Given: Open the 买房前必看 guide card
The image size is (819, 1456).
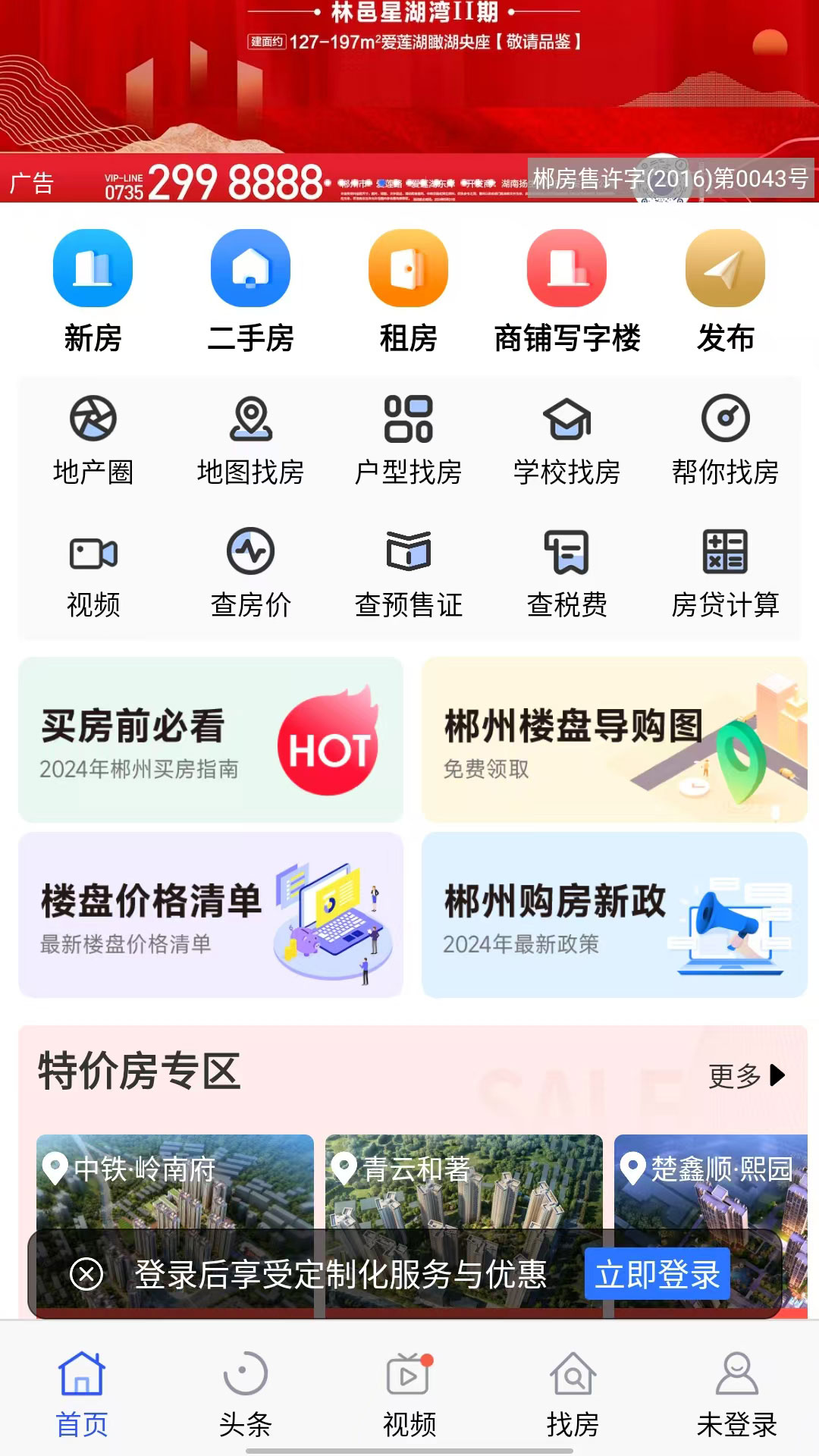Looking at the screenshot, I should (x=210, y=739).
